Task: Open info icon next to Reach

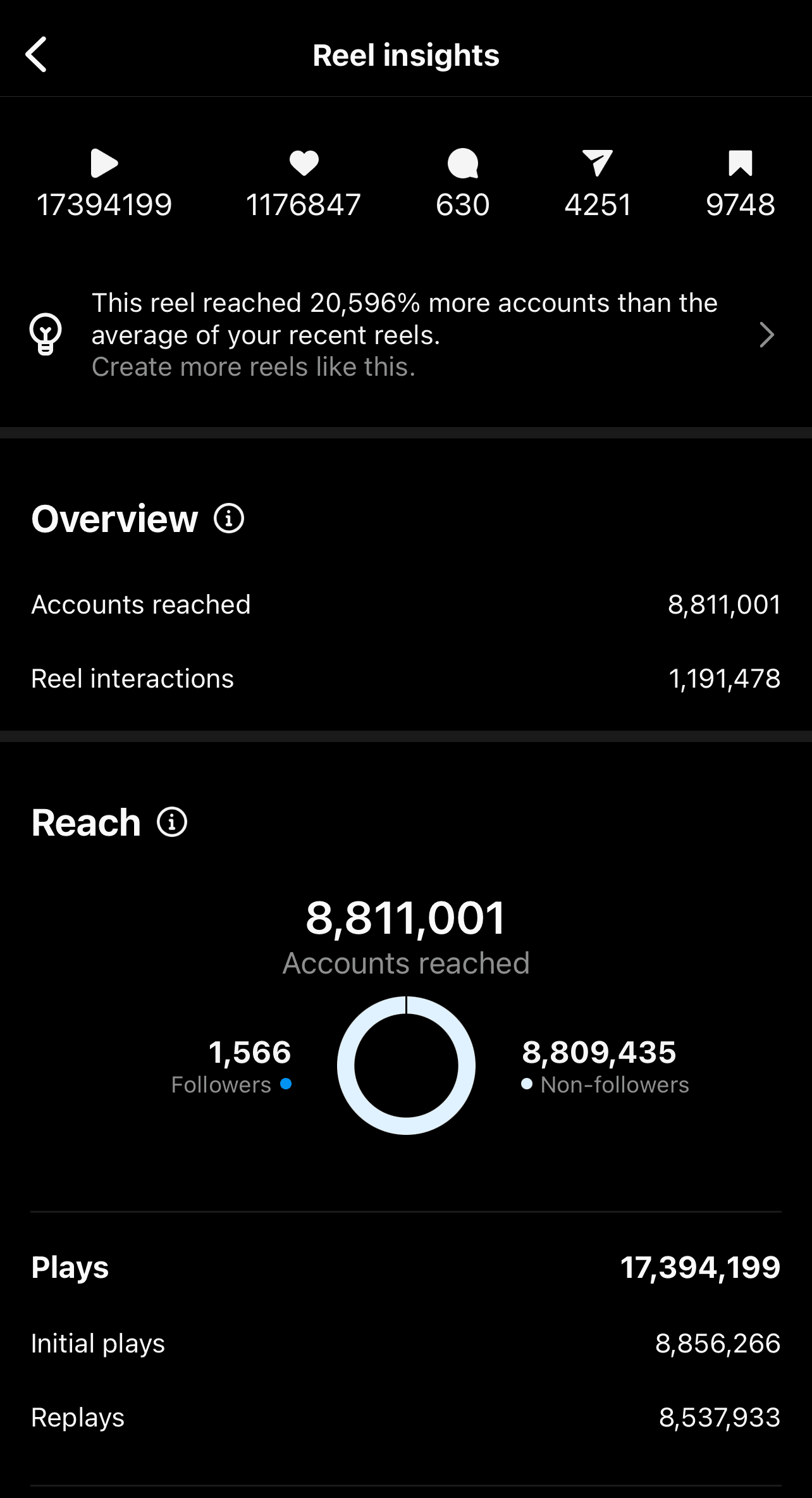Action: (x=172, y=822)
